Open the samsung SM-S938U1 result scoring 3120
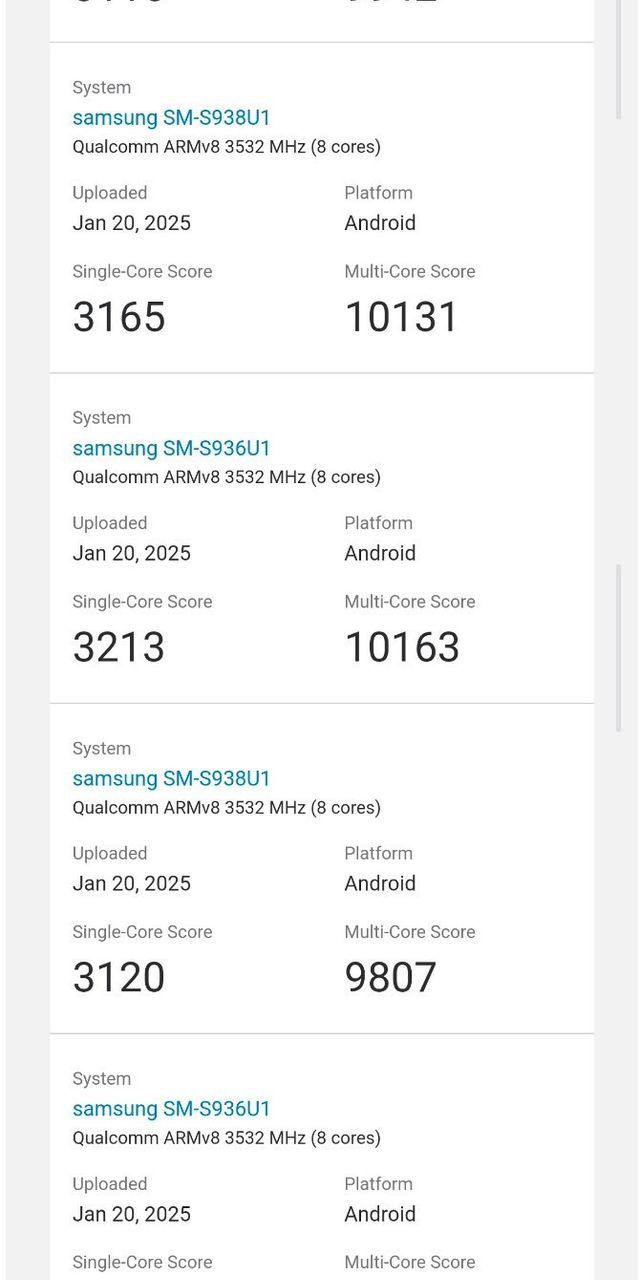Image resolution: width=640 pixels, height=1280 pixels. coord(171,778)
